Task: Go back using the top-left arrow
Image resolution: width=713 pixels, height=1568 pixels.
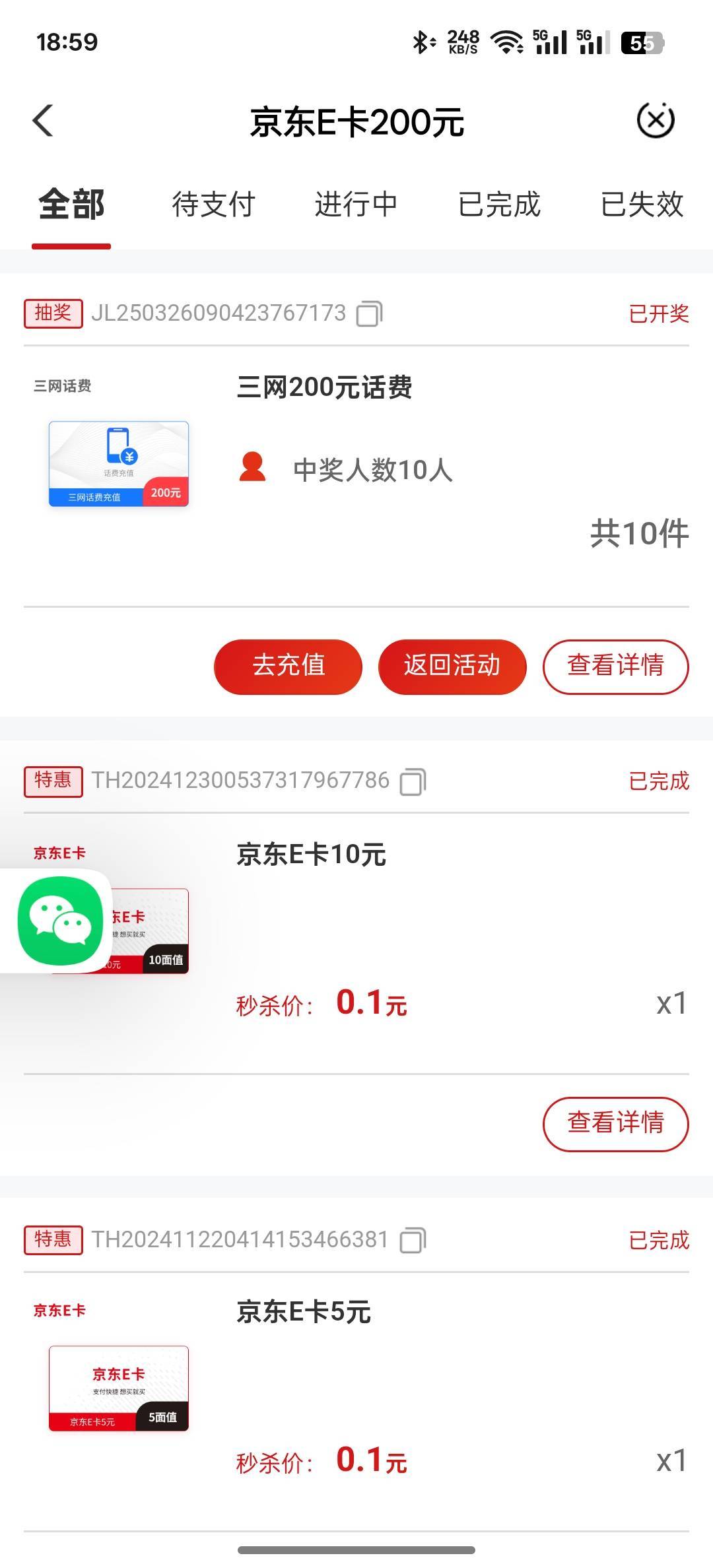Action: pyautogui.click(x=43, y=121)
